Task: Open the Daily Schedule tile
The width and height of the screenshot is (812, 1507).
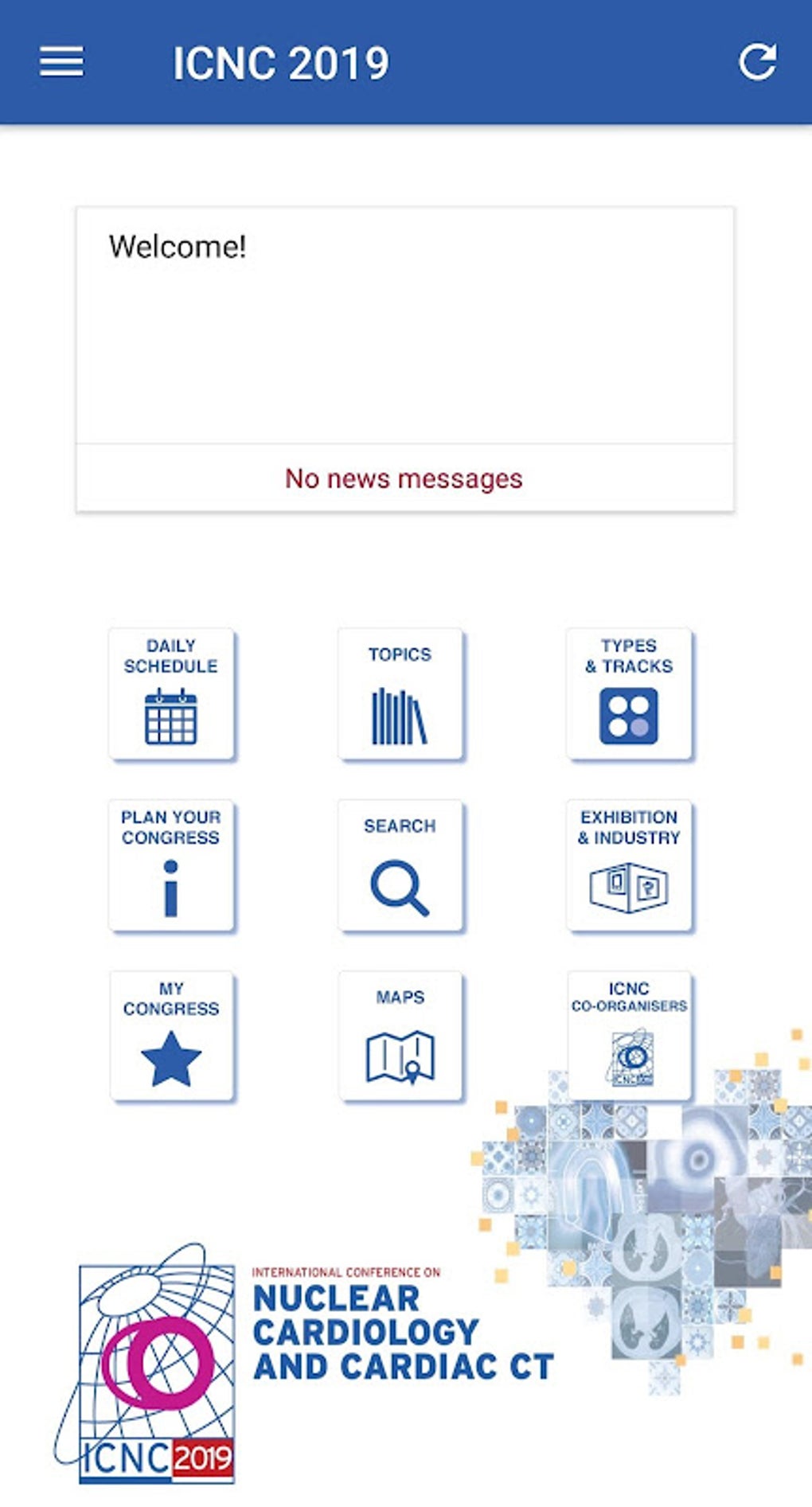Action: click(x=171, y=693)
